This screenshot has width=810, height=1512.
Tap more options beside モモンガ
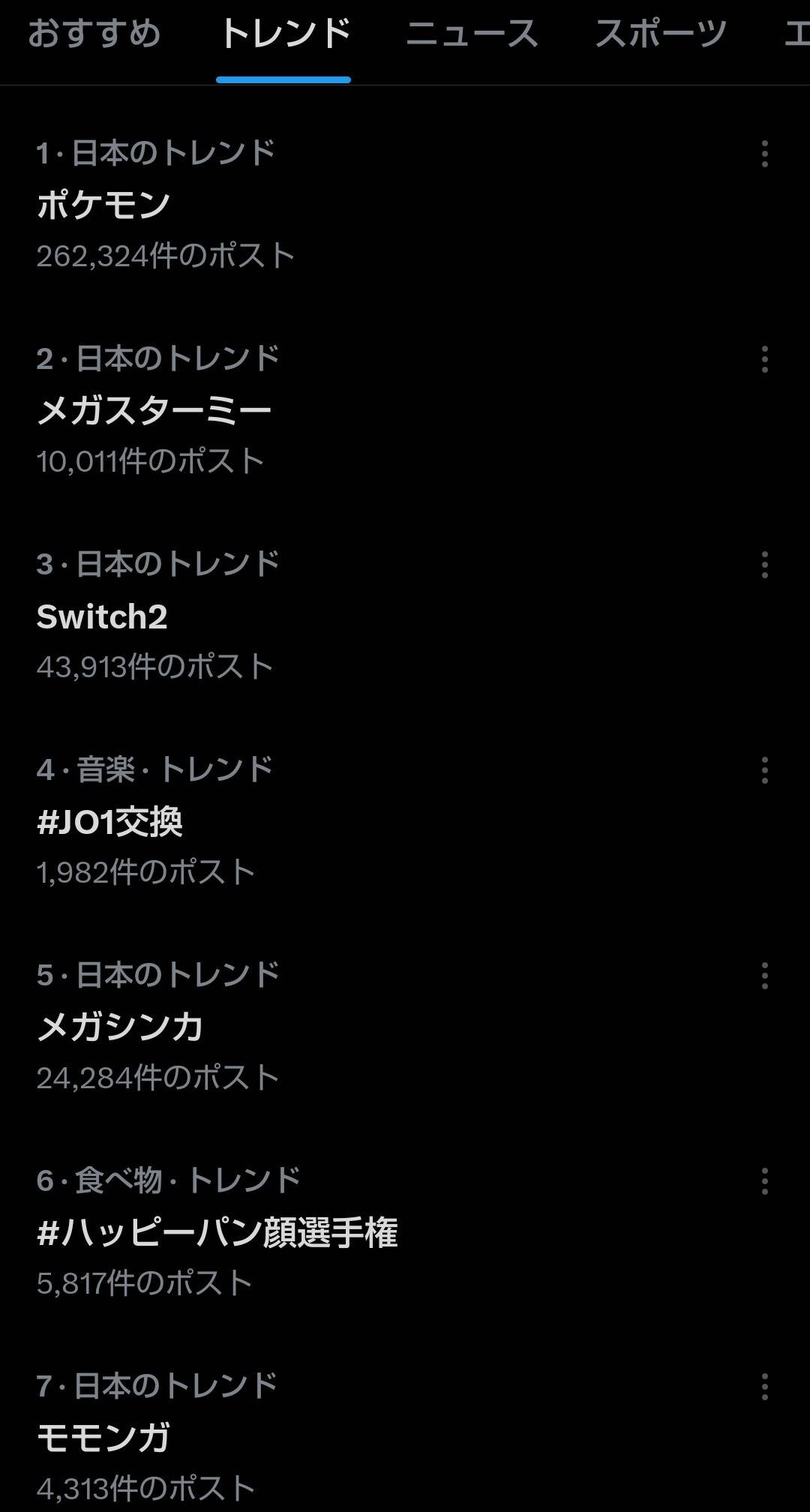click(x=764, y=1387)
